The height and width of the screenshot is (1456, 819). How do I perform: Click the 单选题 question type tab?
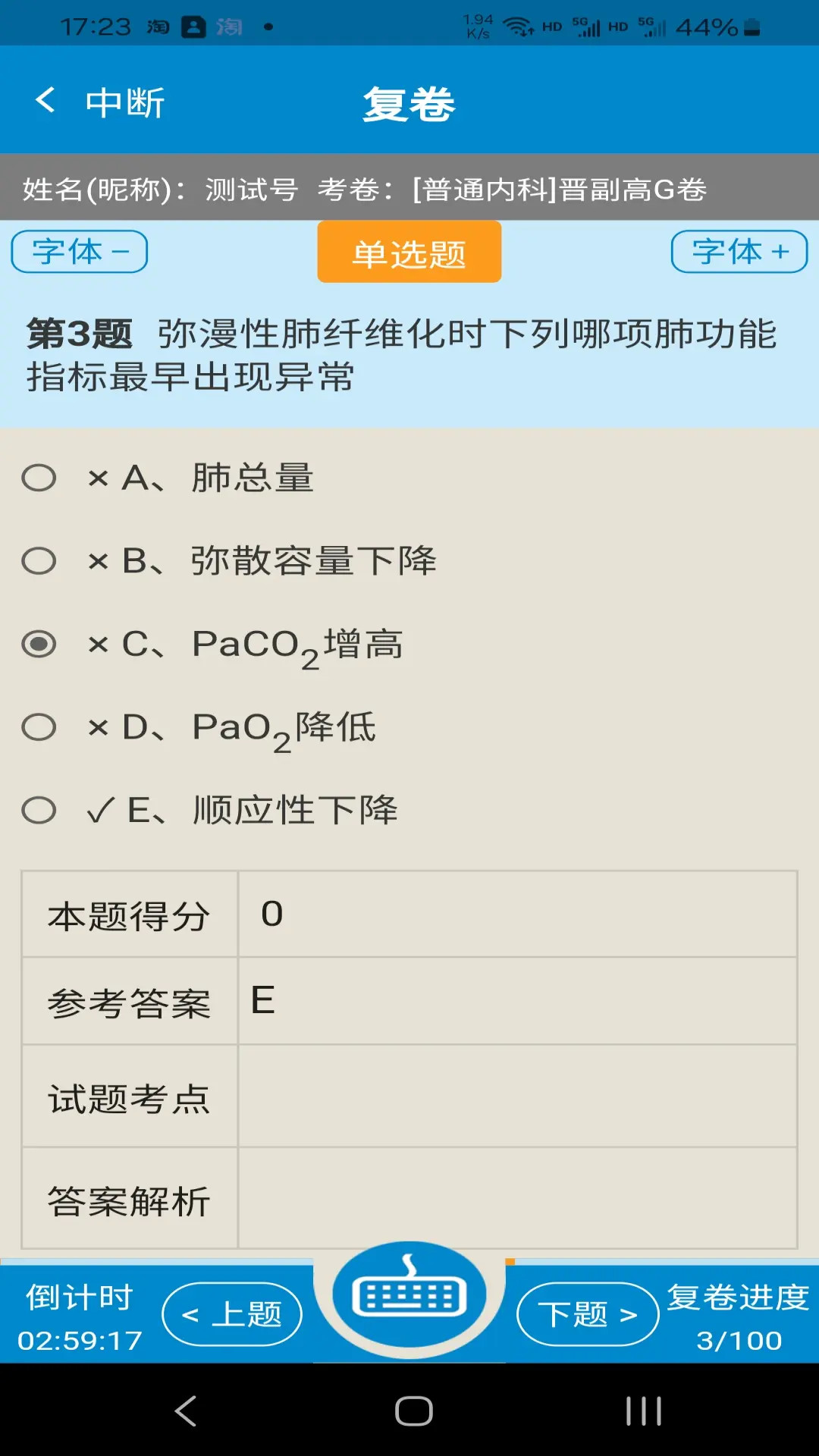coord(409,252)
